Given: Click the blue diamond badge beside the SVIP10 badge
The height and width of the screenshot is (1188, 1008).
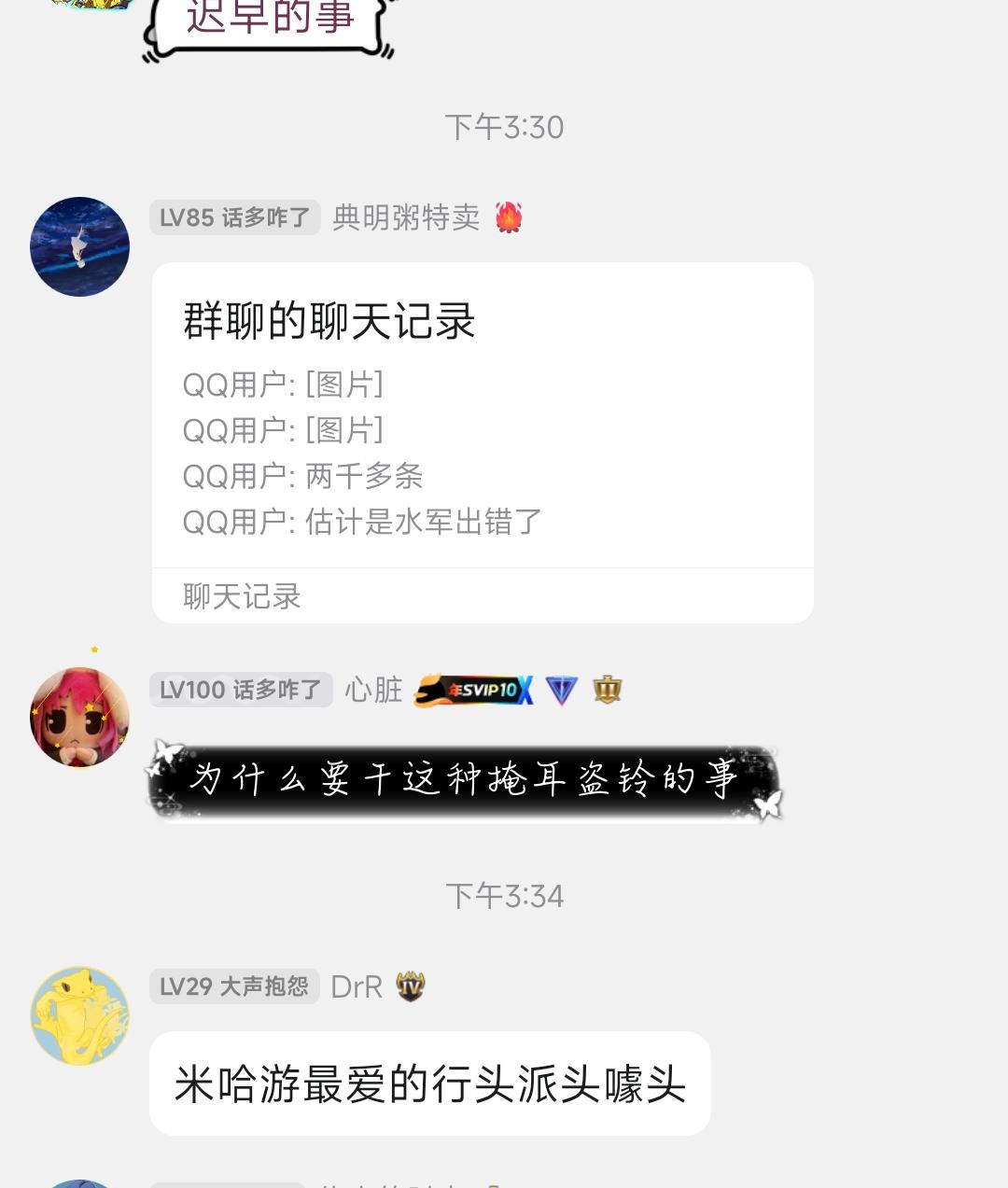Looking at the screenshot, I should pos(562,691).
